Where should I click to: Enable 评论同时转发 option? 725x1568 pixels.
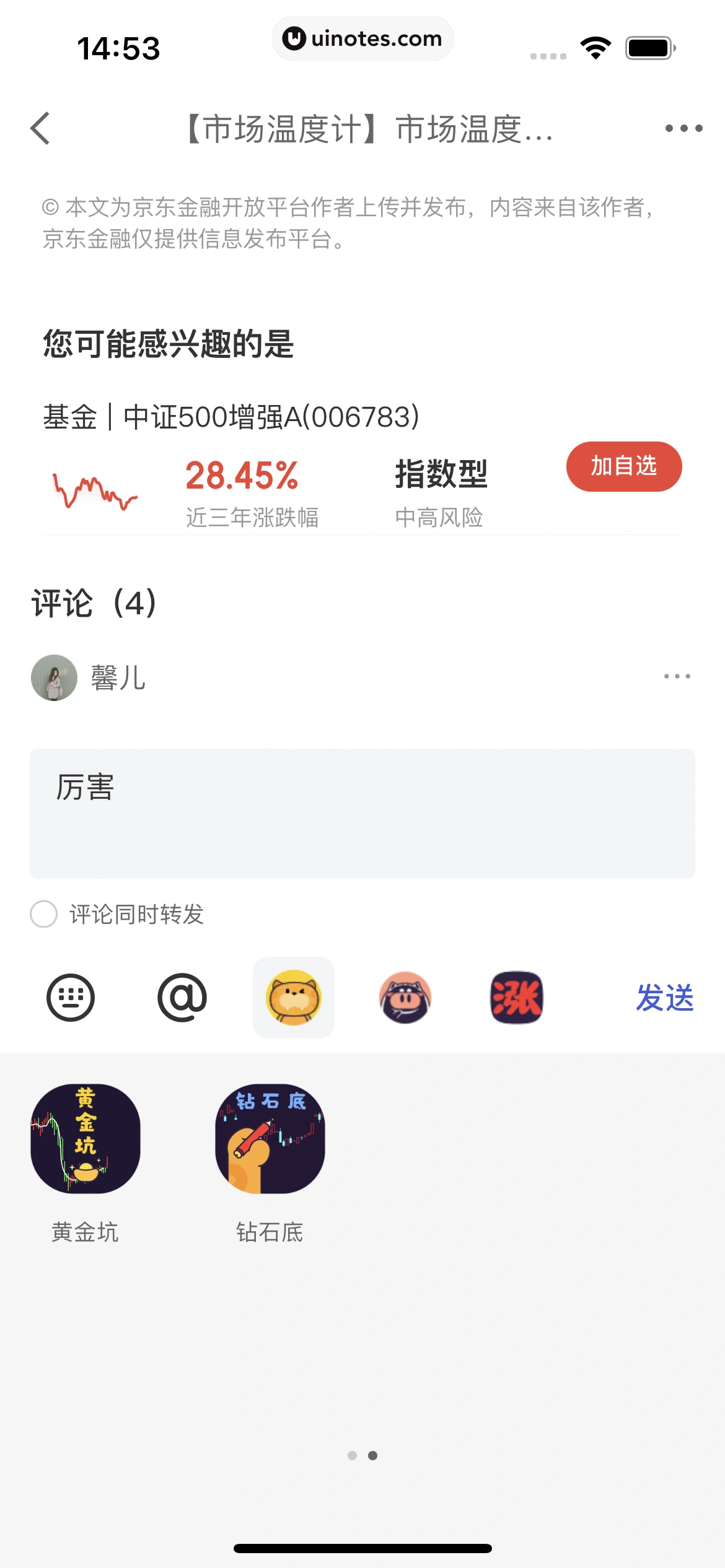pyautogui.click(x=44, y=914)
